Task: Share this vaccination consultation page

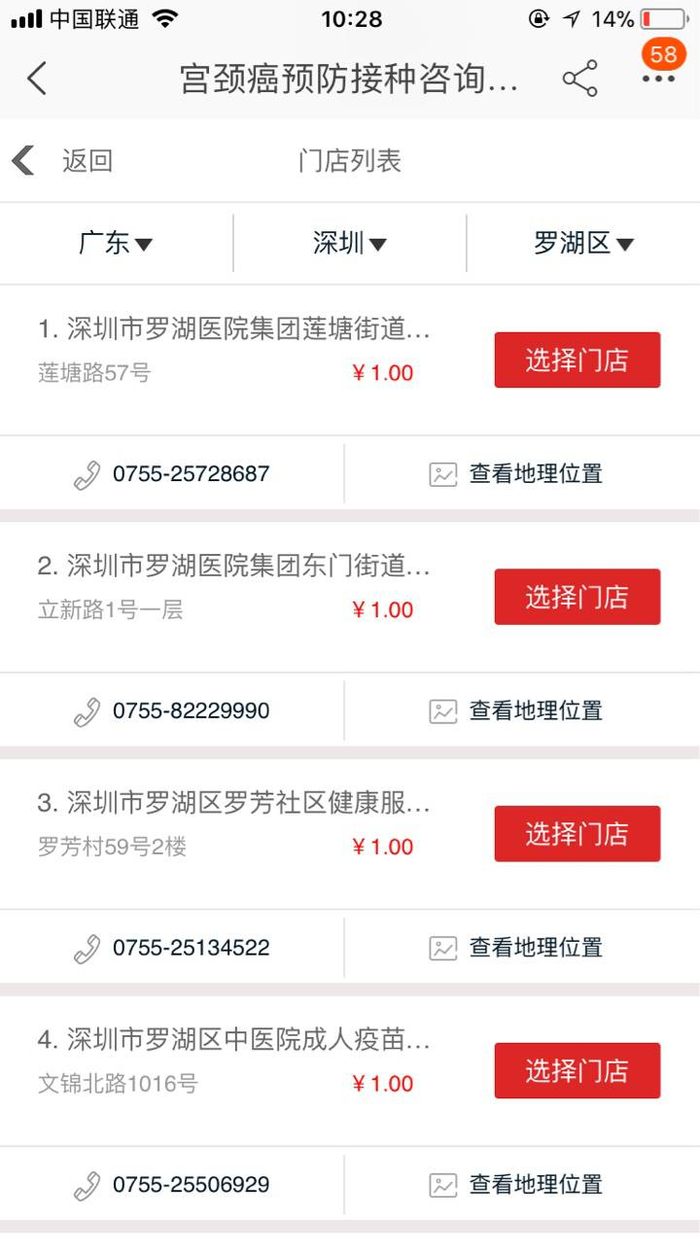Action: pos(579,78)
